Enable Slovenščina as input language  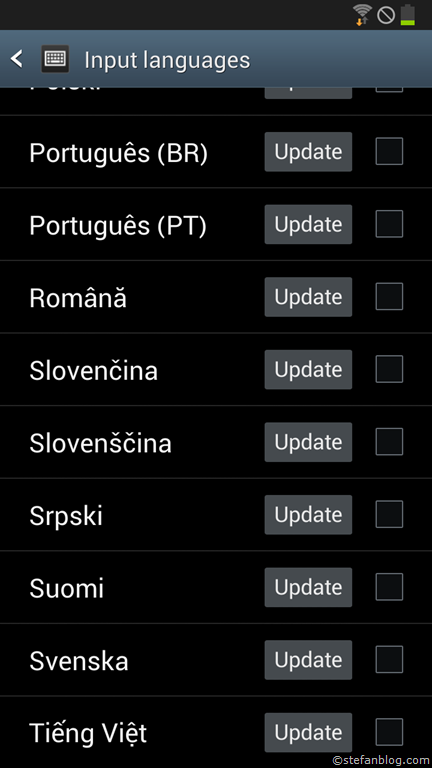coord(389,442)
